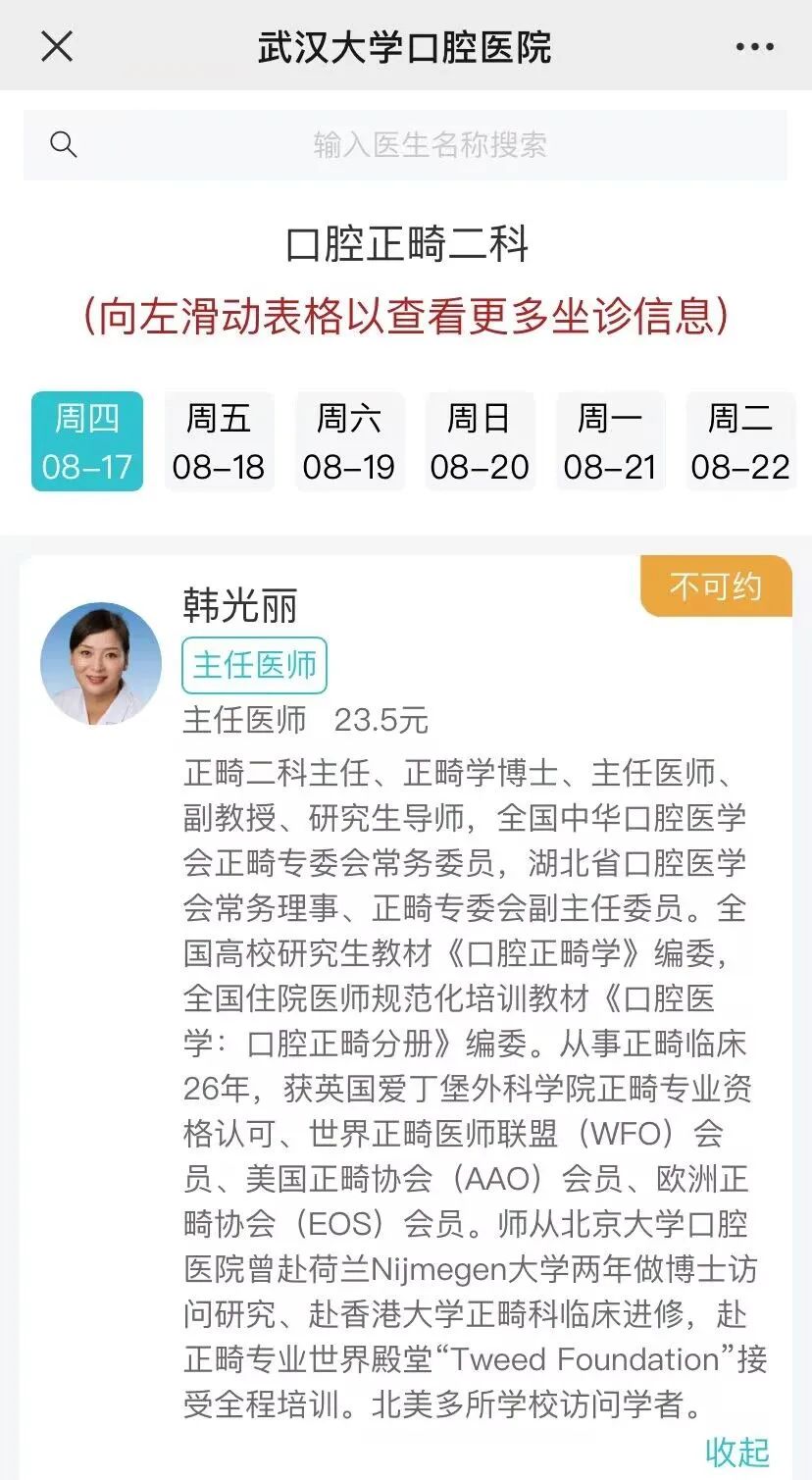Switch to 周日 08-20 schedule
Screen dimensions: 812x1480
(479, 441)
